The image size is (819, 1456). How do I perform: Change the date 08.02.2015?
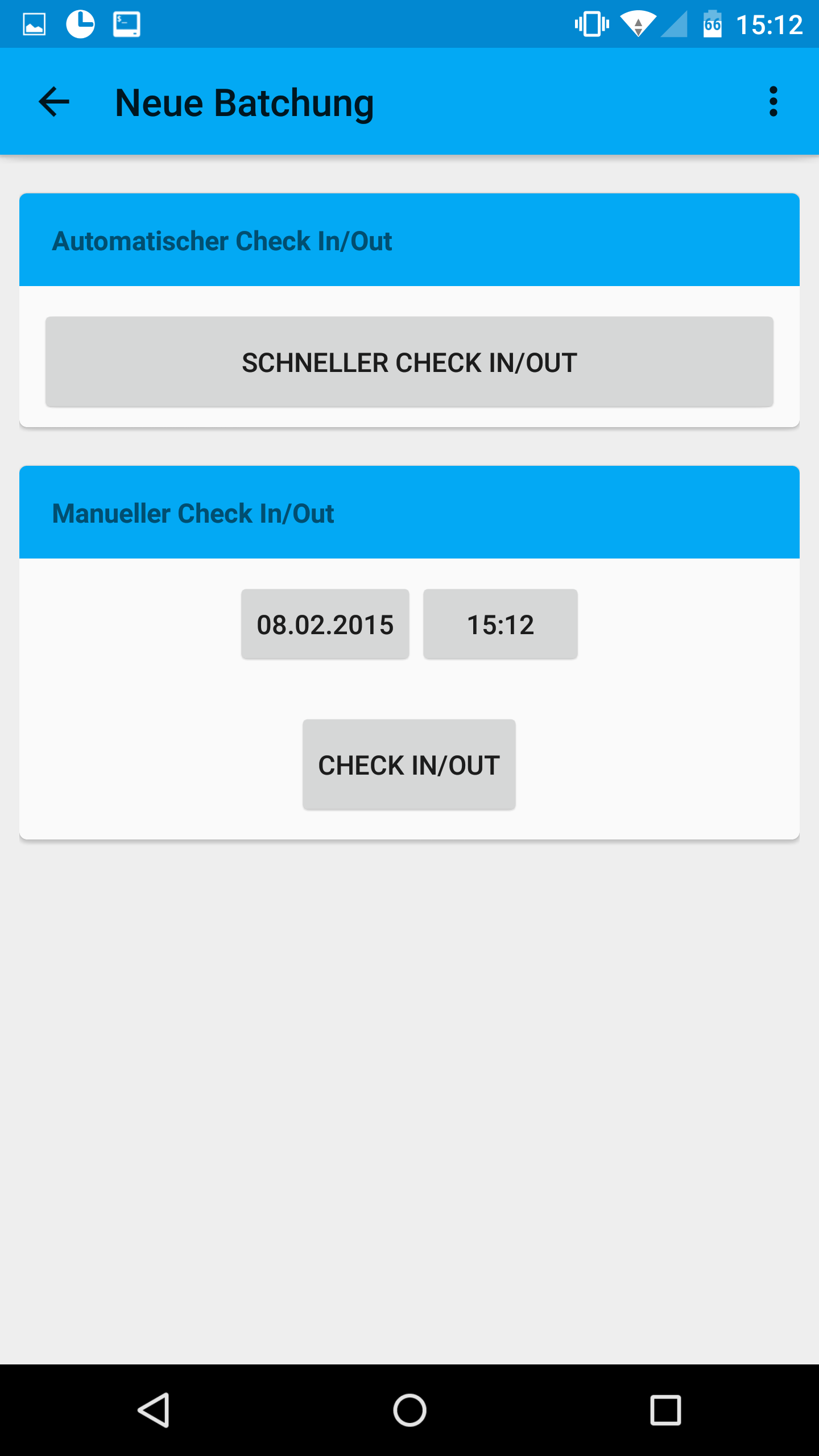[x=325, y=624]
